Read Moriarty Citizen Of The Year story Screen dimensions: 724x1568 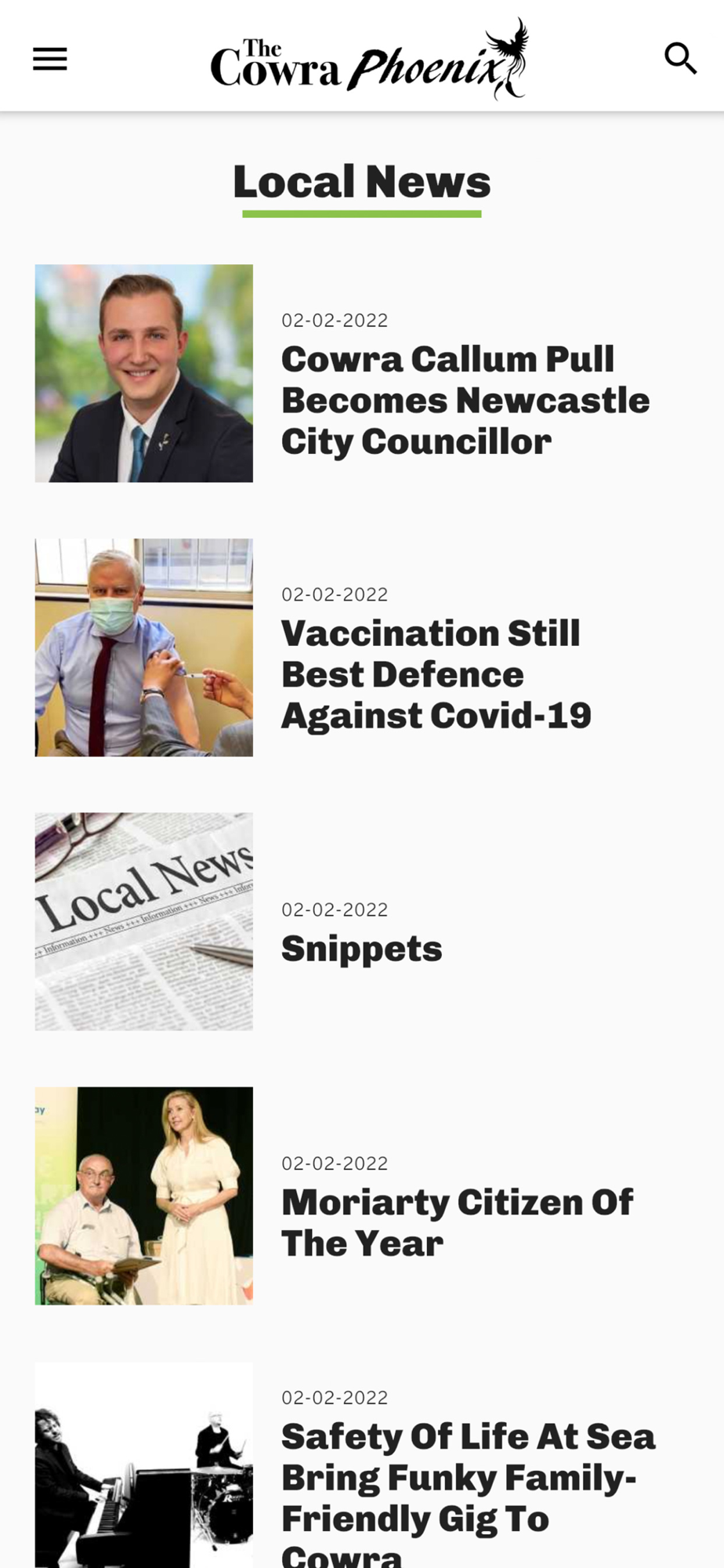(457, 1222)
